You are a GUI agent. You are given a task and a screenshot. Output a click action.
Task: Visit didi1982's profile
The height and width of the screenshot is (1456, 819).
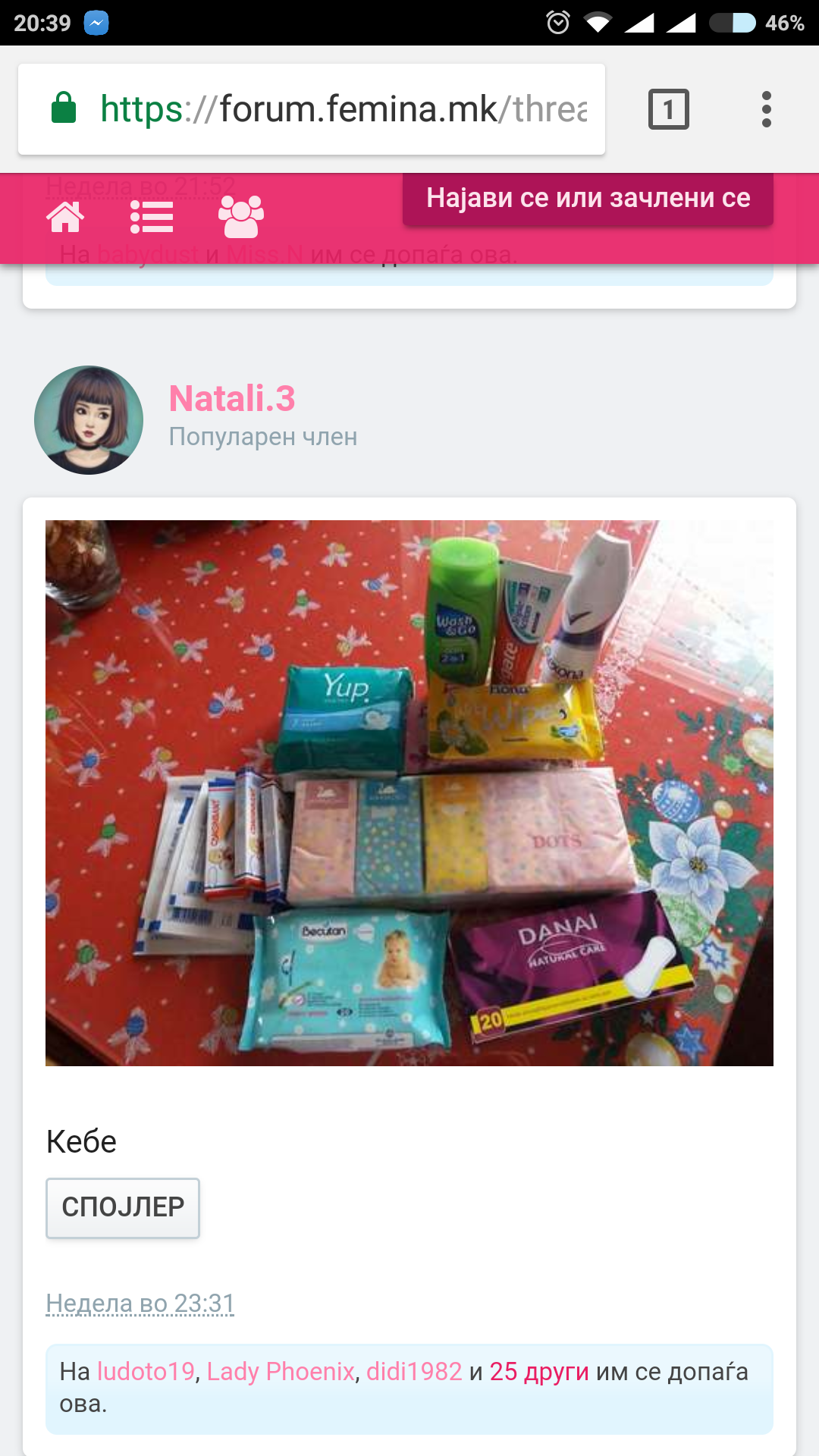(x=414, y=1371)
